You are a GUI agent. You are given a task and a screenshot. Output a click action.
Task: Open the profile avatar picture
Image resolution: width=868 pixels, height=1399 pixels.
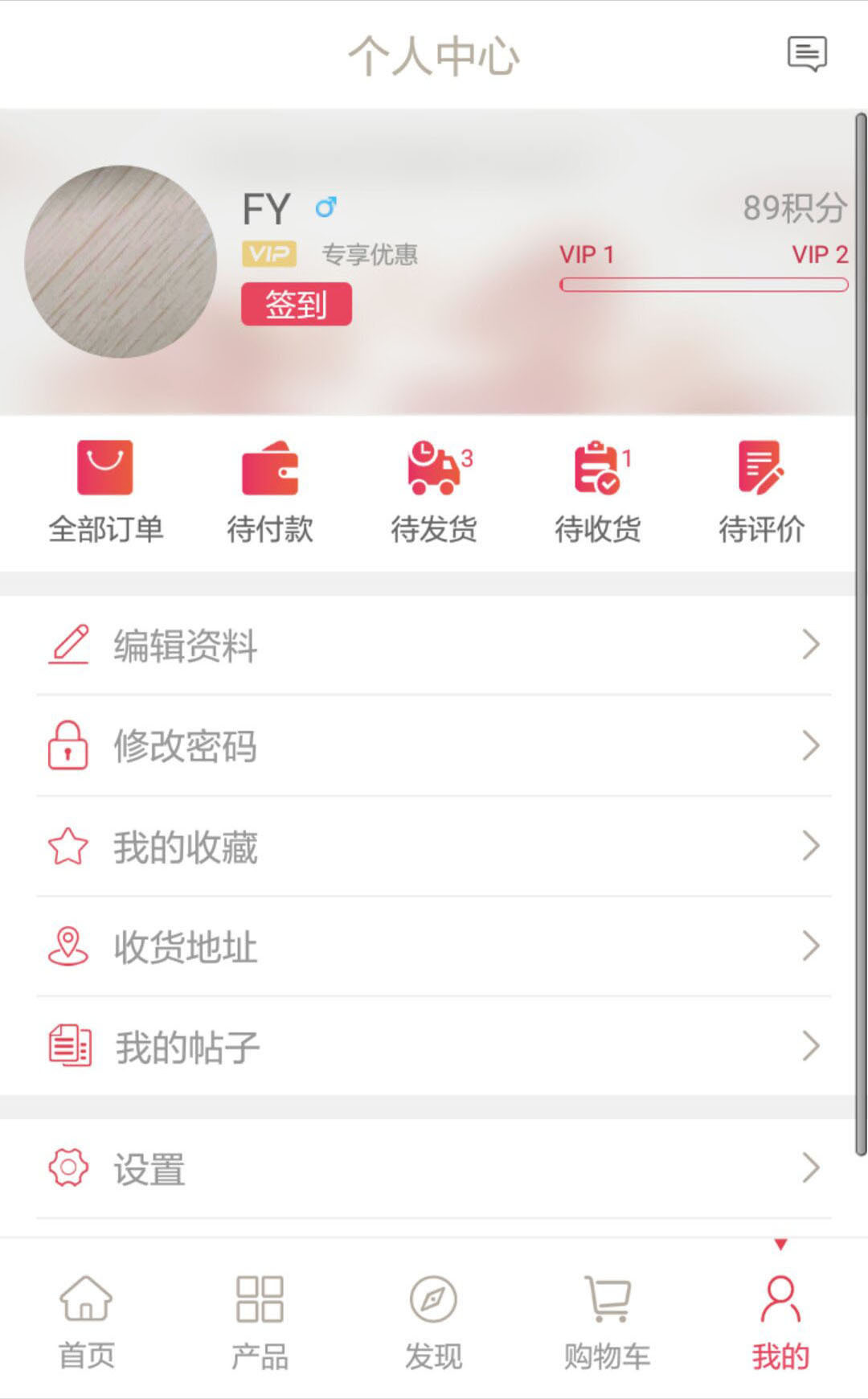121,261
